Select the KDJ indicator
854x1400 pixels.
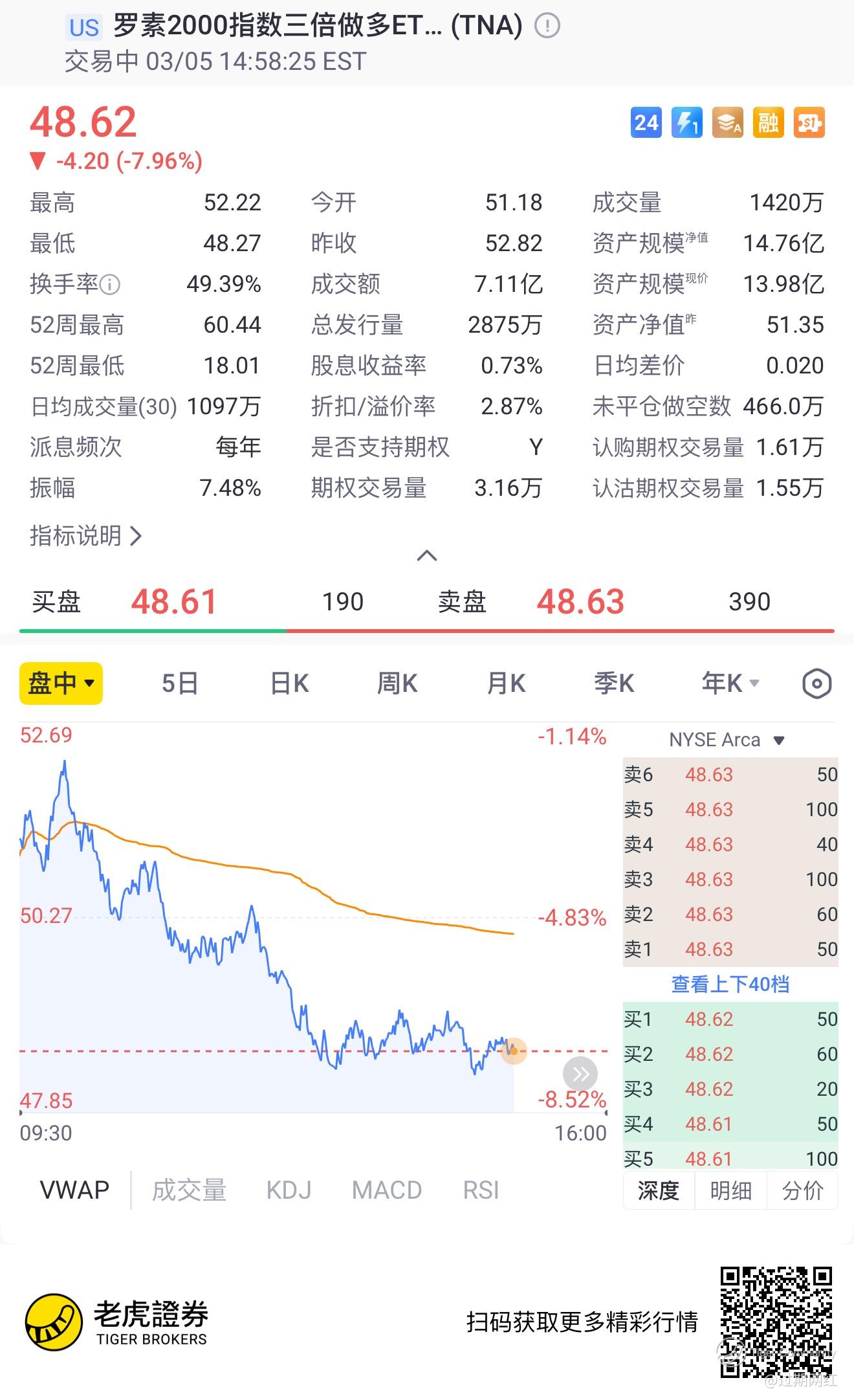(x=289, y=1190)
